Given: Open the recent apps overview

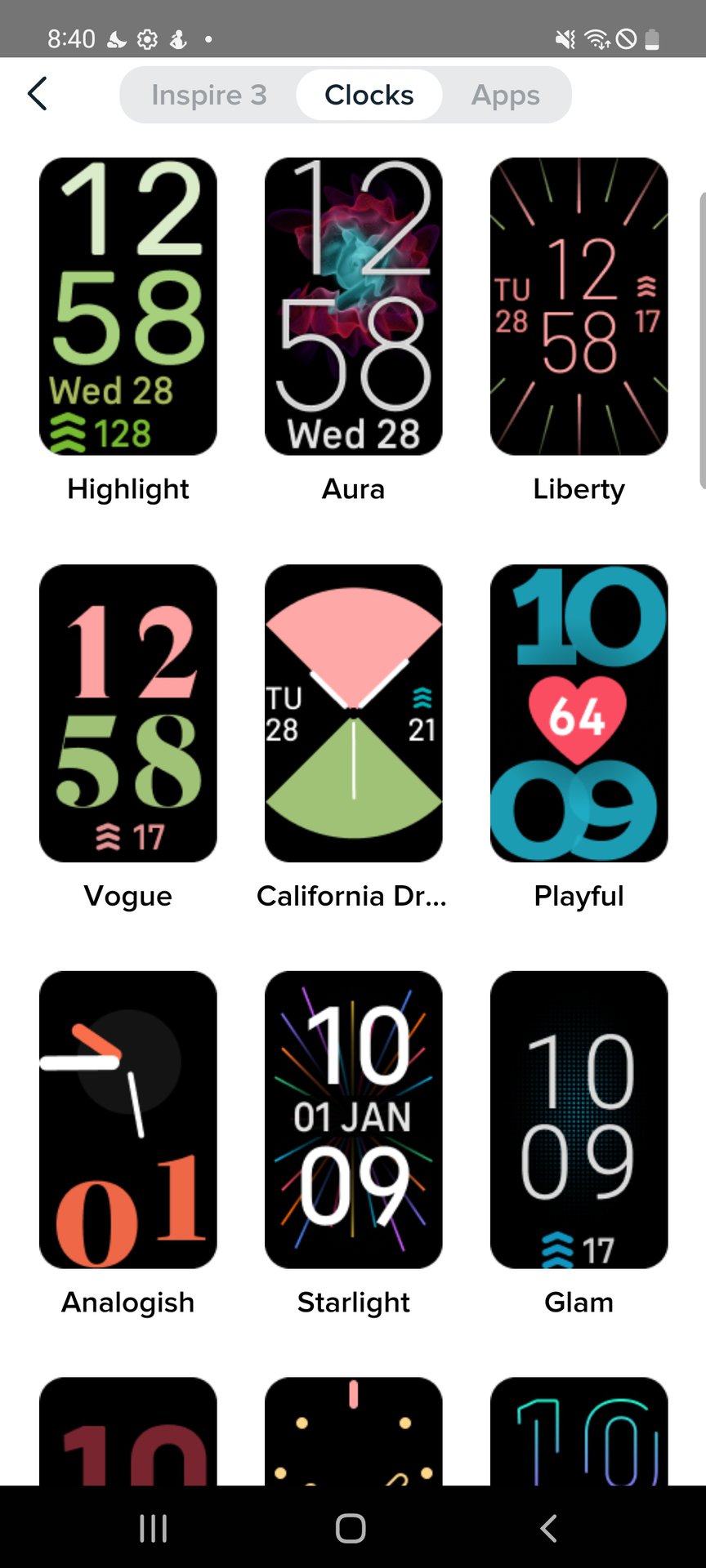Looking at the screenshot, I should click(153, 1528).
